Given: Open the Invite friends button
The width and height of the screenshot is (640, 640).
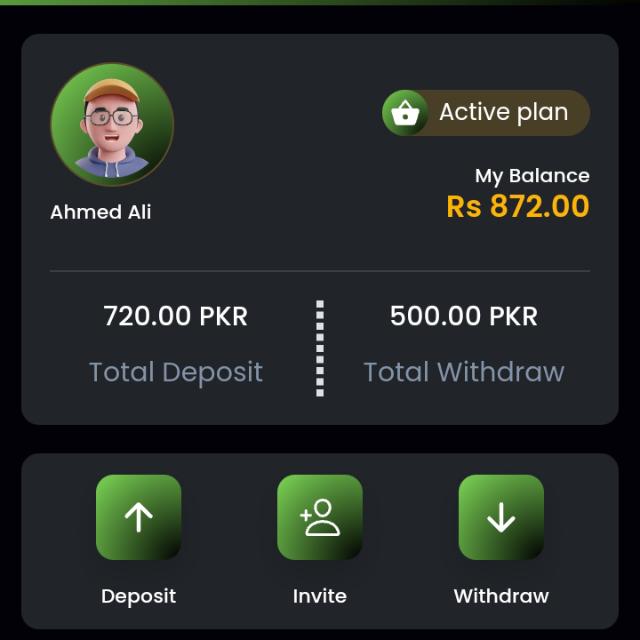Looking at the screenshot, I should tap(319, 517).
